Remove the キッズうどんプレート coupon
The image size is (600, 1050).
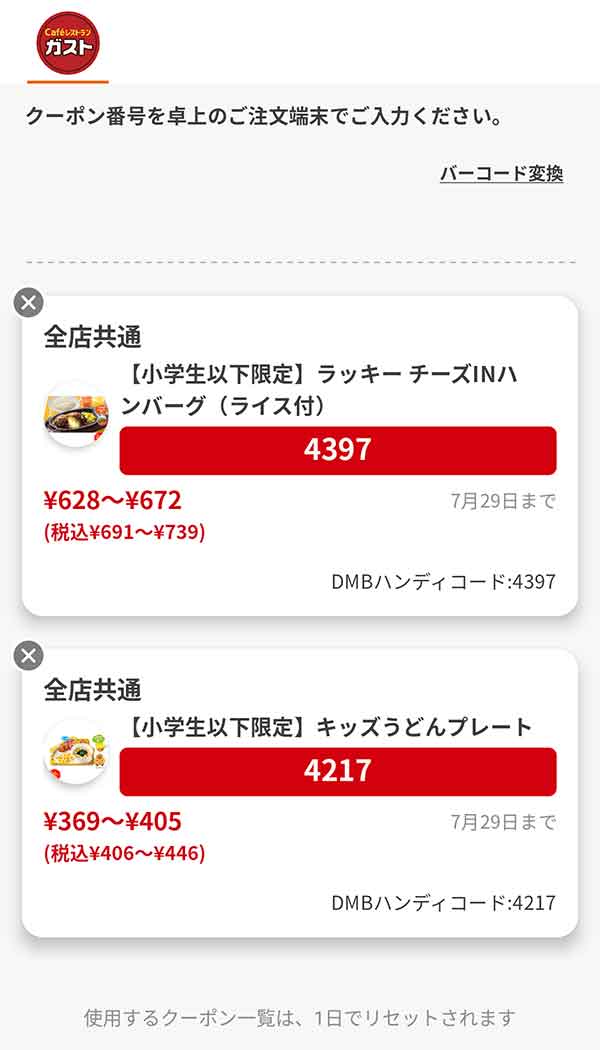point(29,656)
